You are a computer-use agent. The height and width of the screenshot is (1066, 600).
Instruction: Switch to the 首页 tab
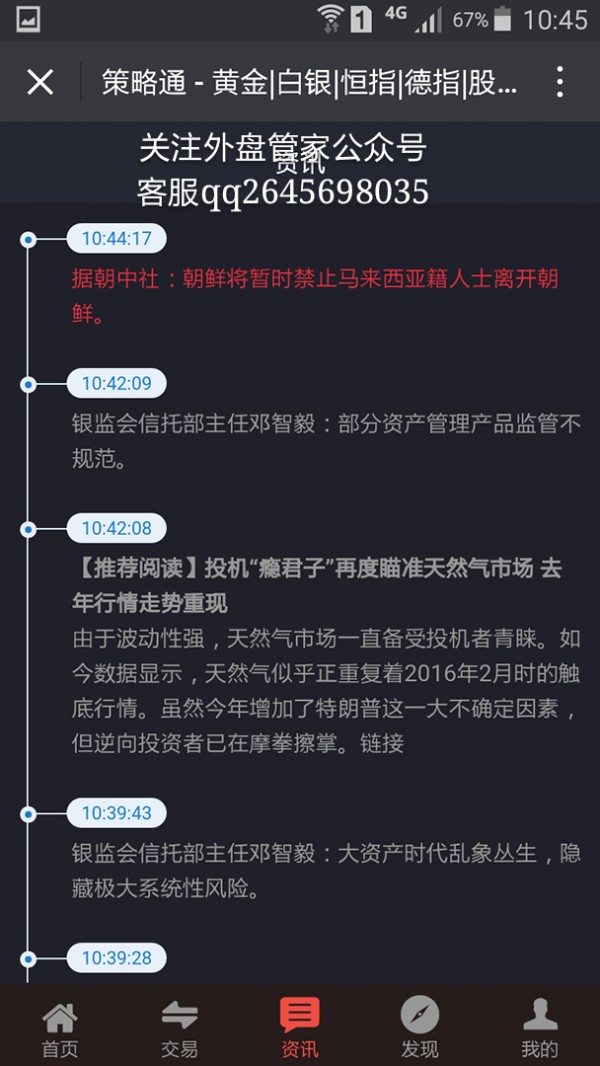click(x=60, y=1028)
